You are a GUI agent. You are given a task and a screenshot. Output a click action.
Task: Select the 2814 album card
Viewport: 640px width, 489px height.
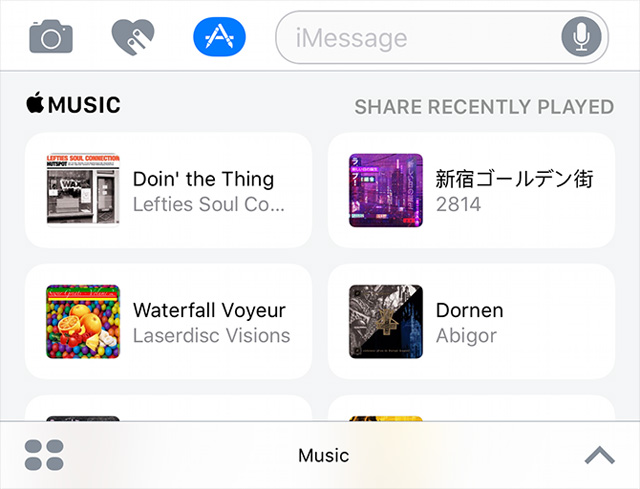(x=471, y=190)
